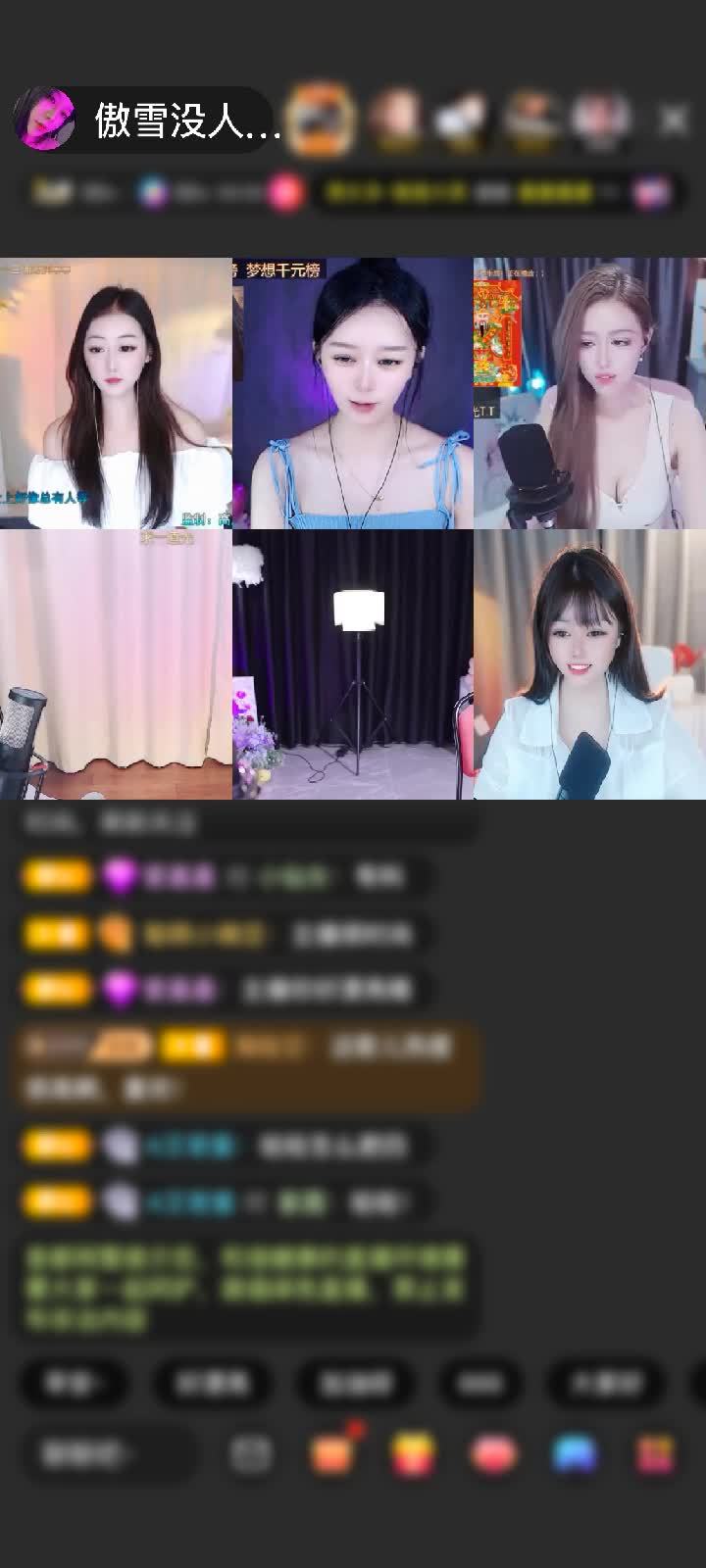Tap the chat message input field
Screen dimensions: 706x1568
click(x=108, y=1454)
